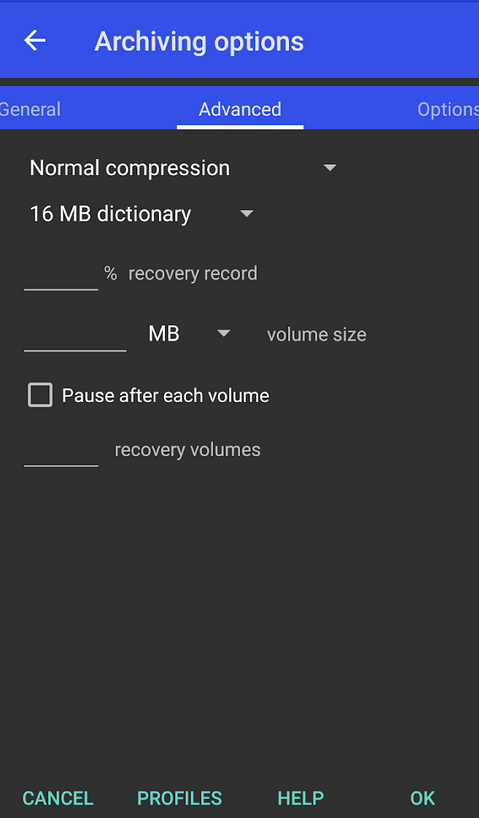Open Help

click(x=301, y=798)
